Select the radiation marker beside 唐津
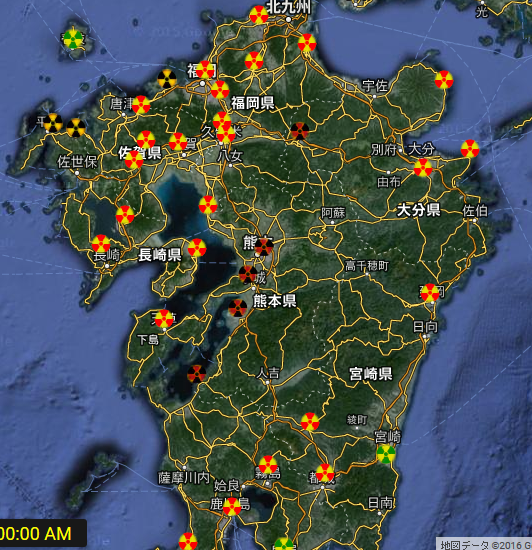 [141, 105]
